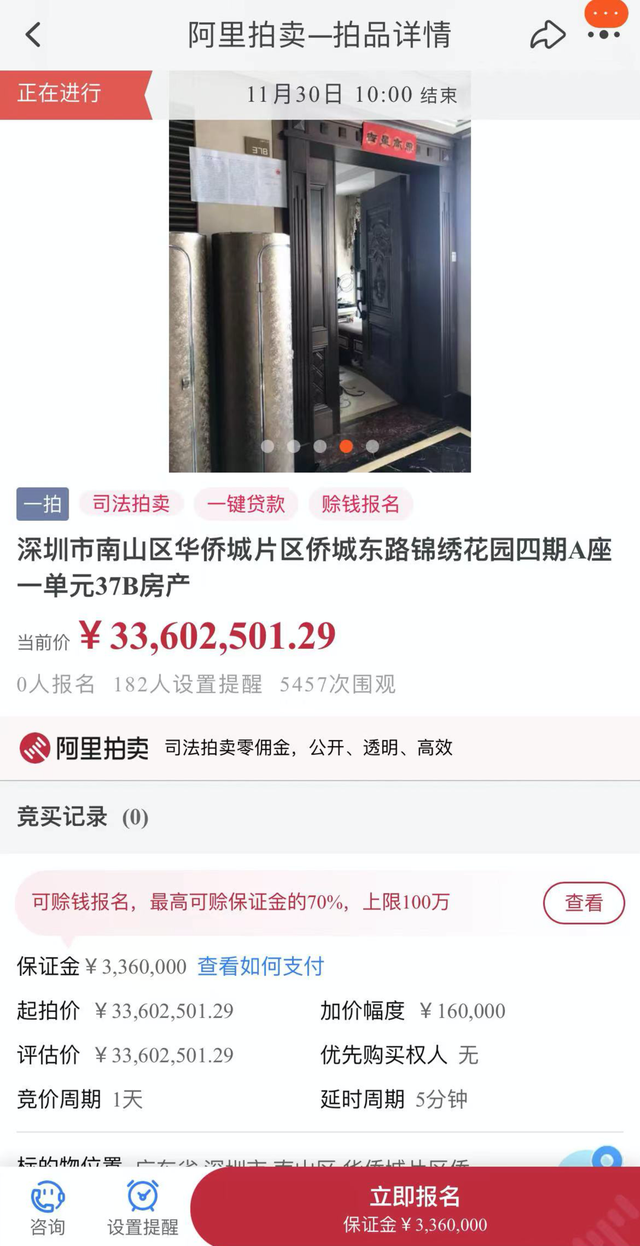Go back using the top-left arrow

[x=33, y=35]
